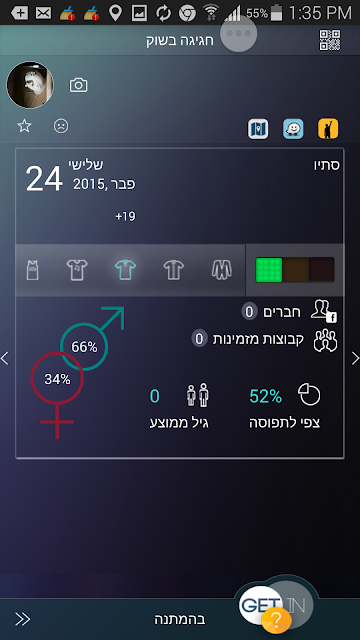Open the round venue profile photo
This screenshot has height=640, width=360.
point(30,85)
